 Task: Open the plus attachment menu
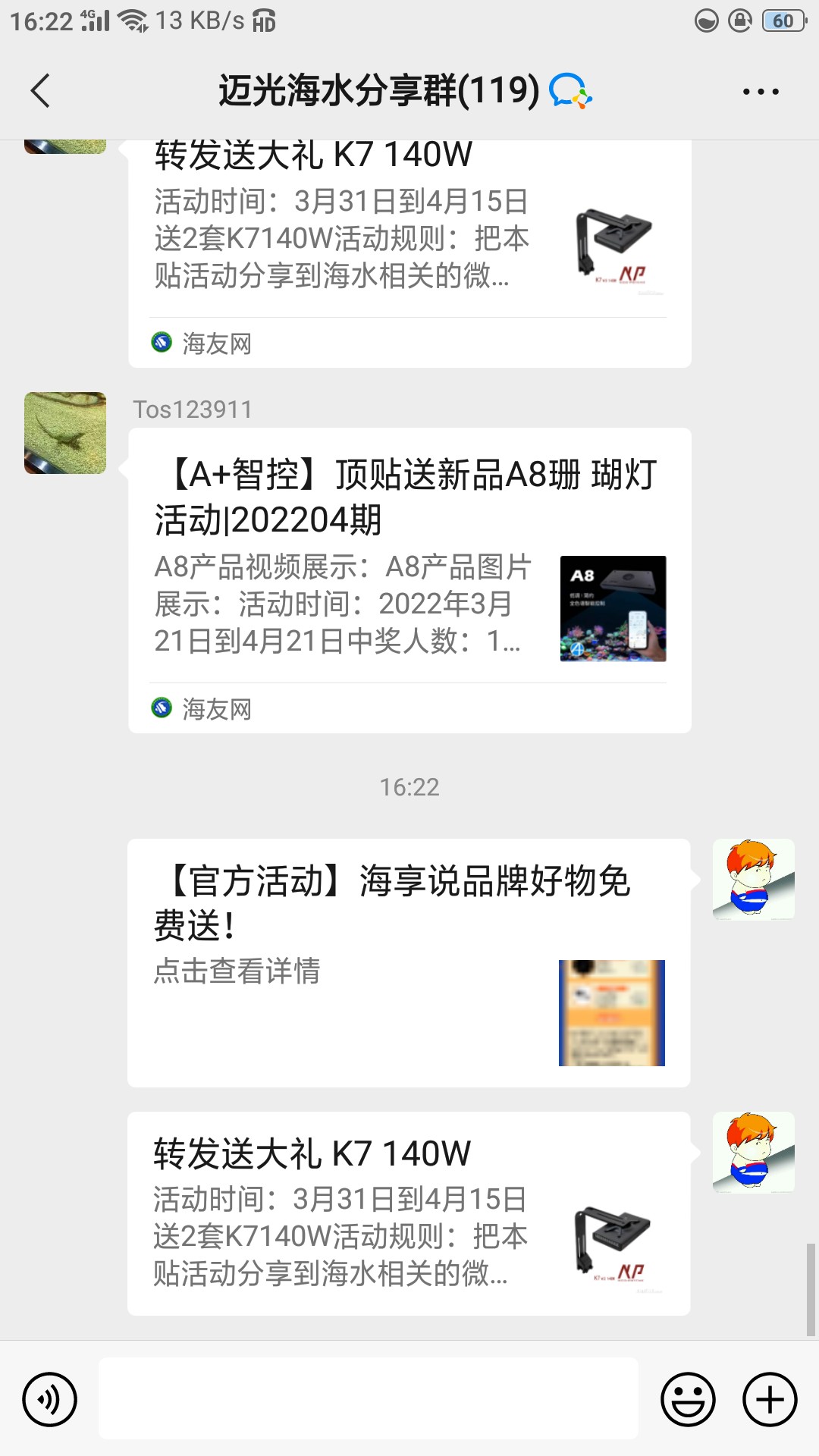tap(770, 1399)
